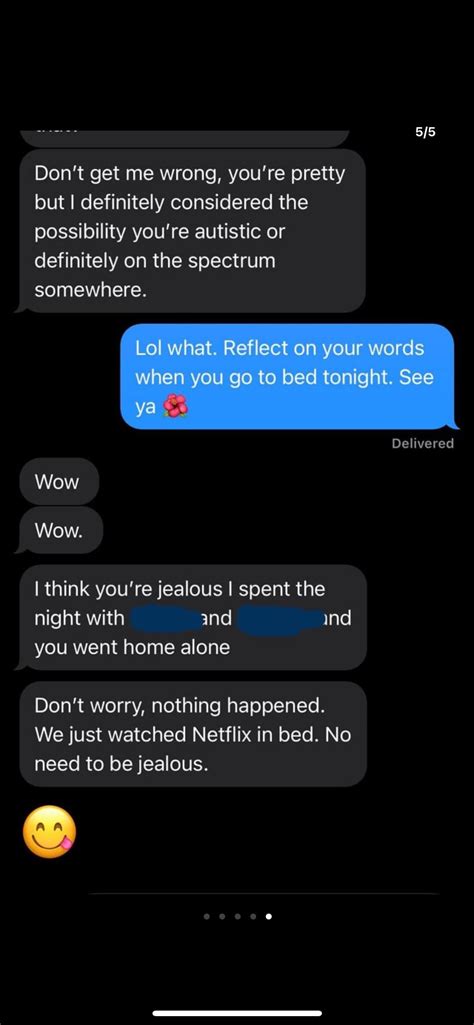The height and width of the screenshot is (1025, 474).
Task: Tap the displayed message screenshot image
Action: pyautogui.click(x=237, y=511)
